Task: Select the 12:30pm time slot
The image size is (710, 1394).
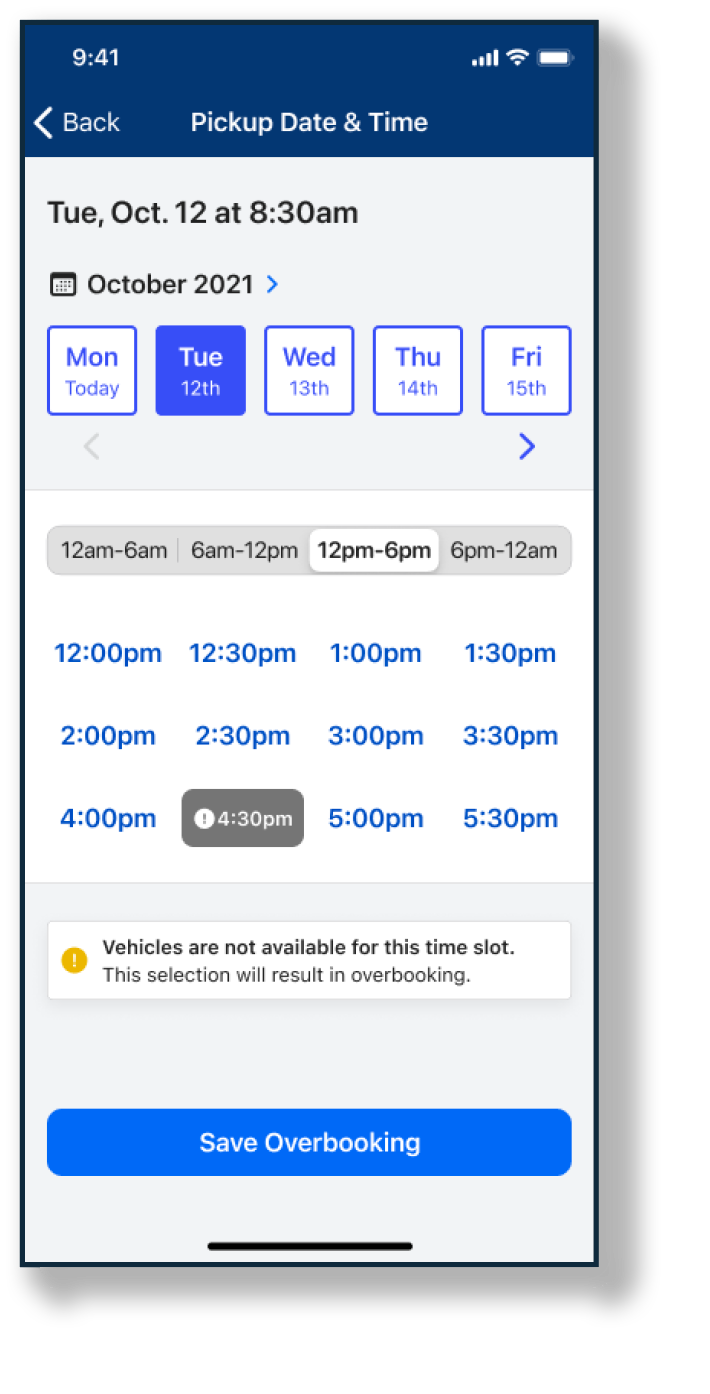Action: (243, 654)
